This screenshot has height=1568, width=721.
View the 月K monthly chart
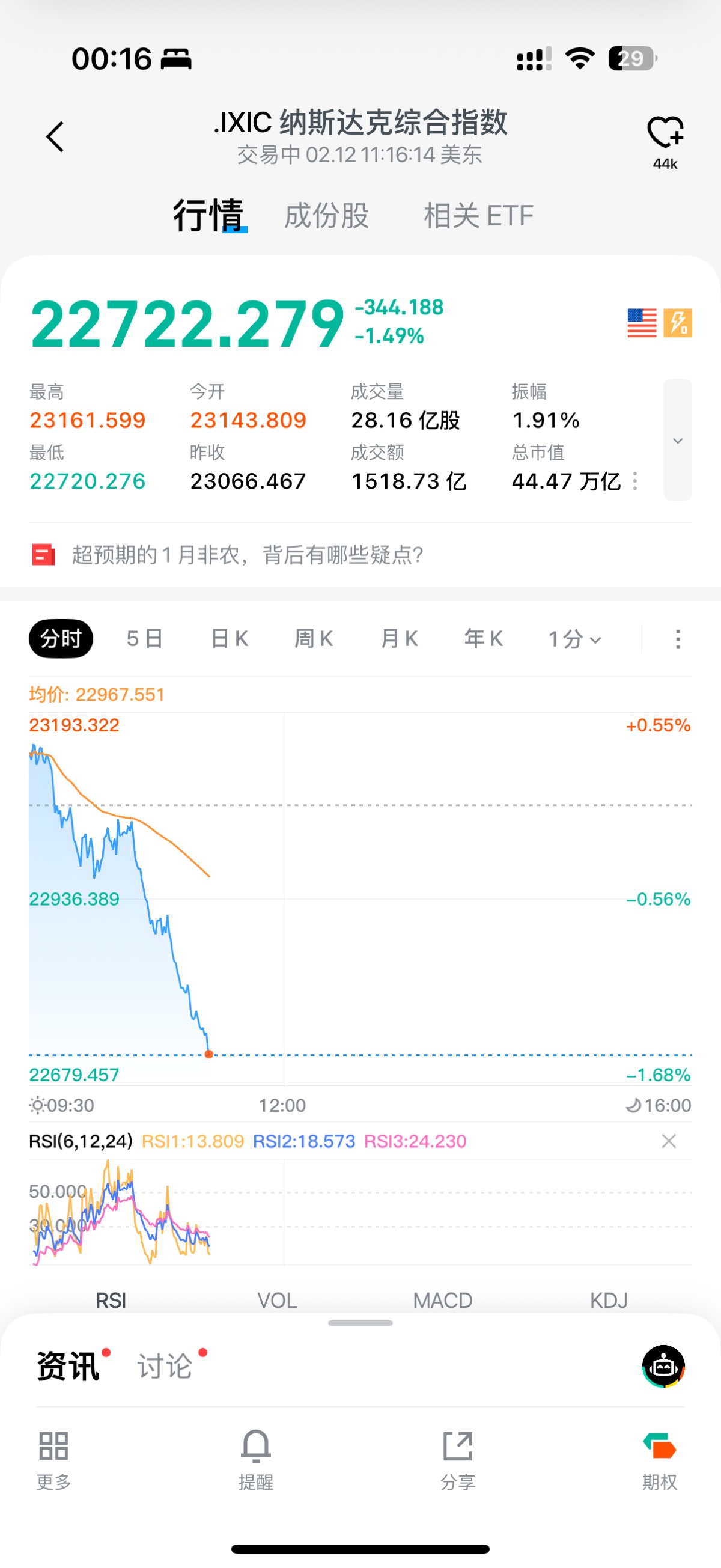[399, 638]
